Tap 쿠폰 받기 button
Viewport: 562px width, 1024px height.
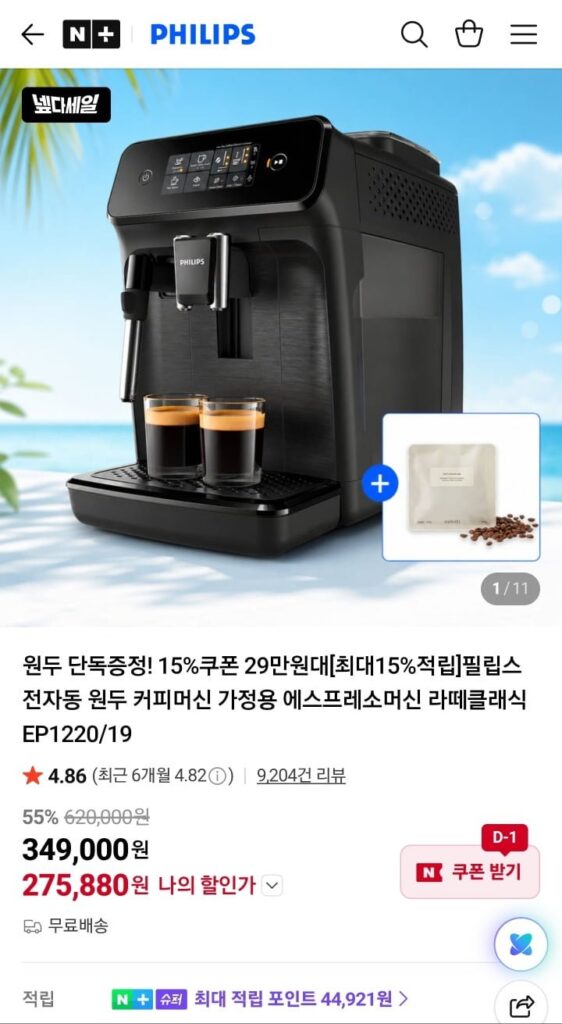click(x=470, y=872)
